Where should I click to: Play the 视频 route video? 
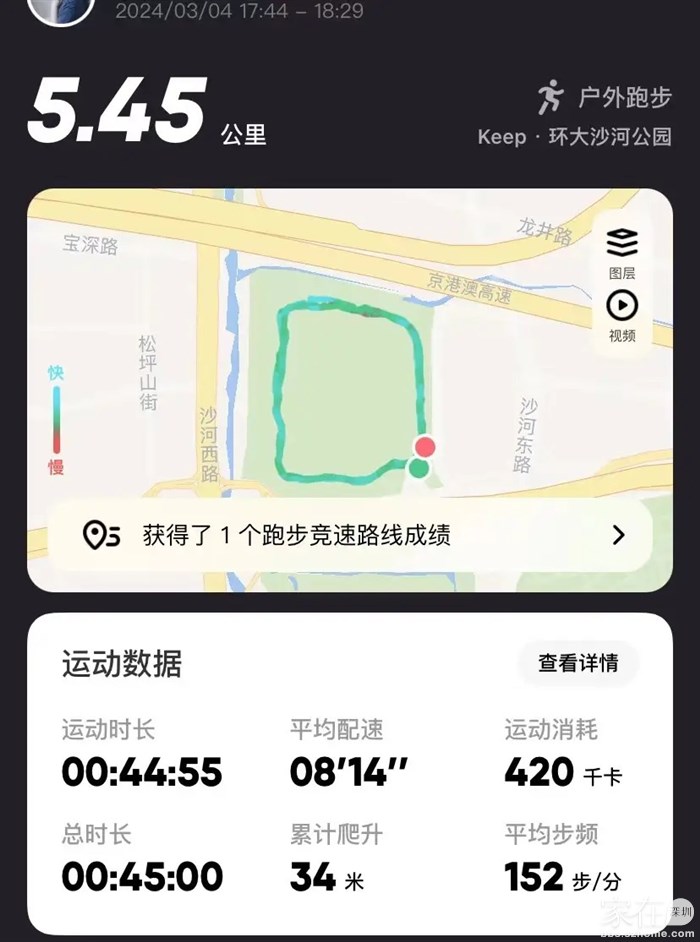(622, 314)
